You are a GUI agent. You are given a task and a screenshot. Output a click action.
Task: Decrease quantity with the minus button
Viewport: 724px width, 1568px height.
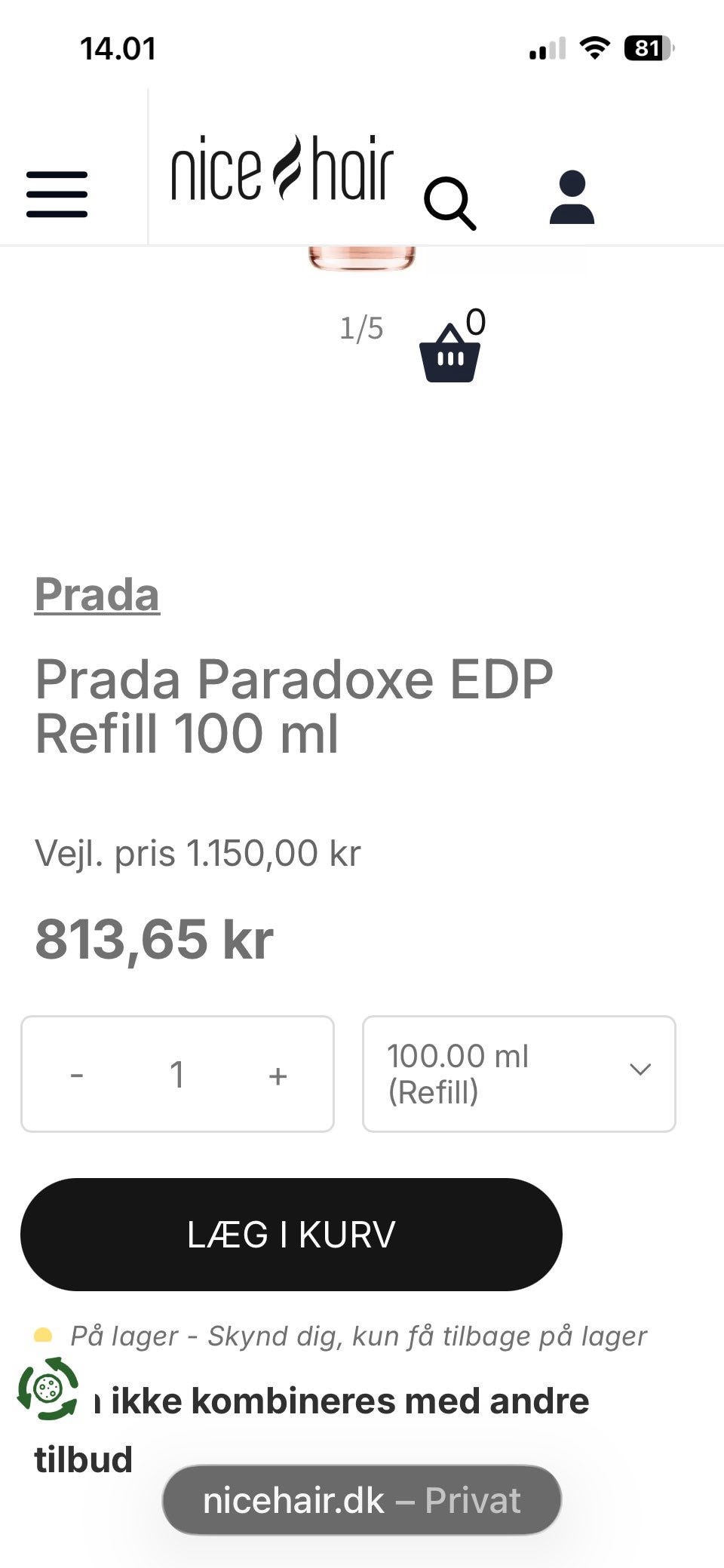click(x=77, y=1075)
